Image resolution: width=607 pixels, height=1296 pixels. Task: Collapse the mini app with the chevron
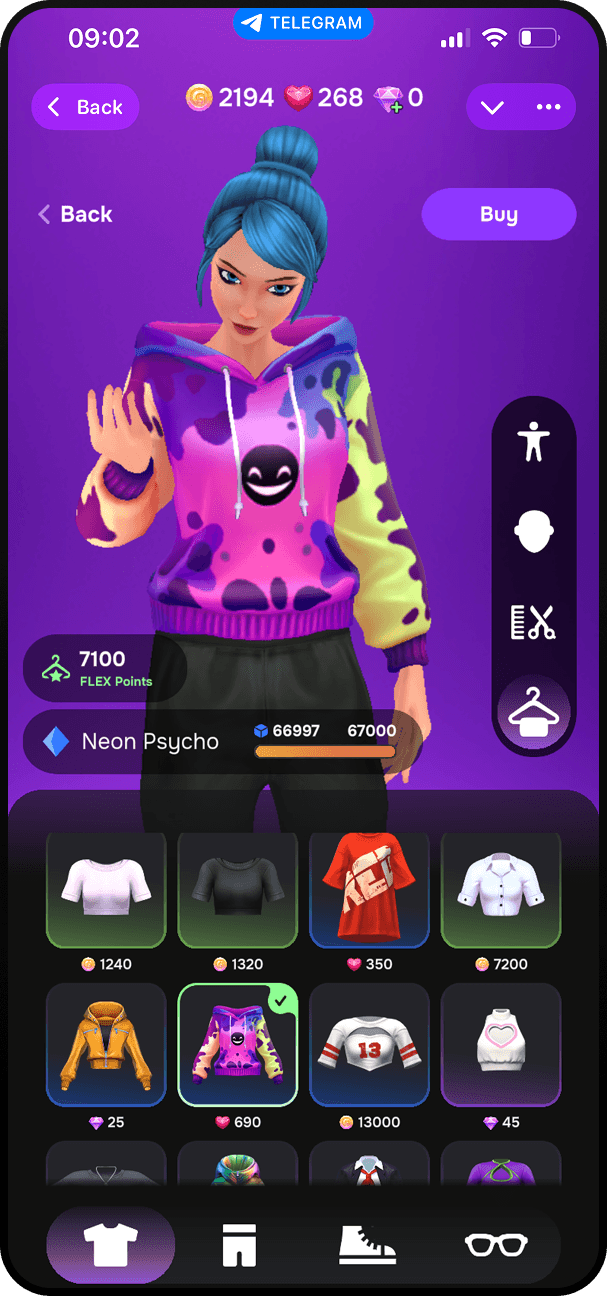click(492, 107)
